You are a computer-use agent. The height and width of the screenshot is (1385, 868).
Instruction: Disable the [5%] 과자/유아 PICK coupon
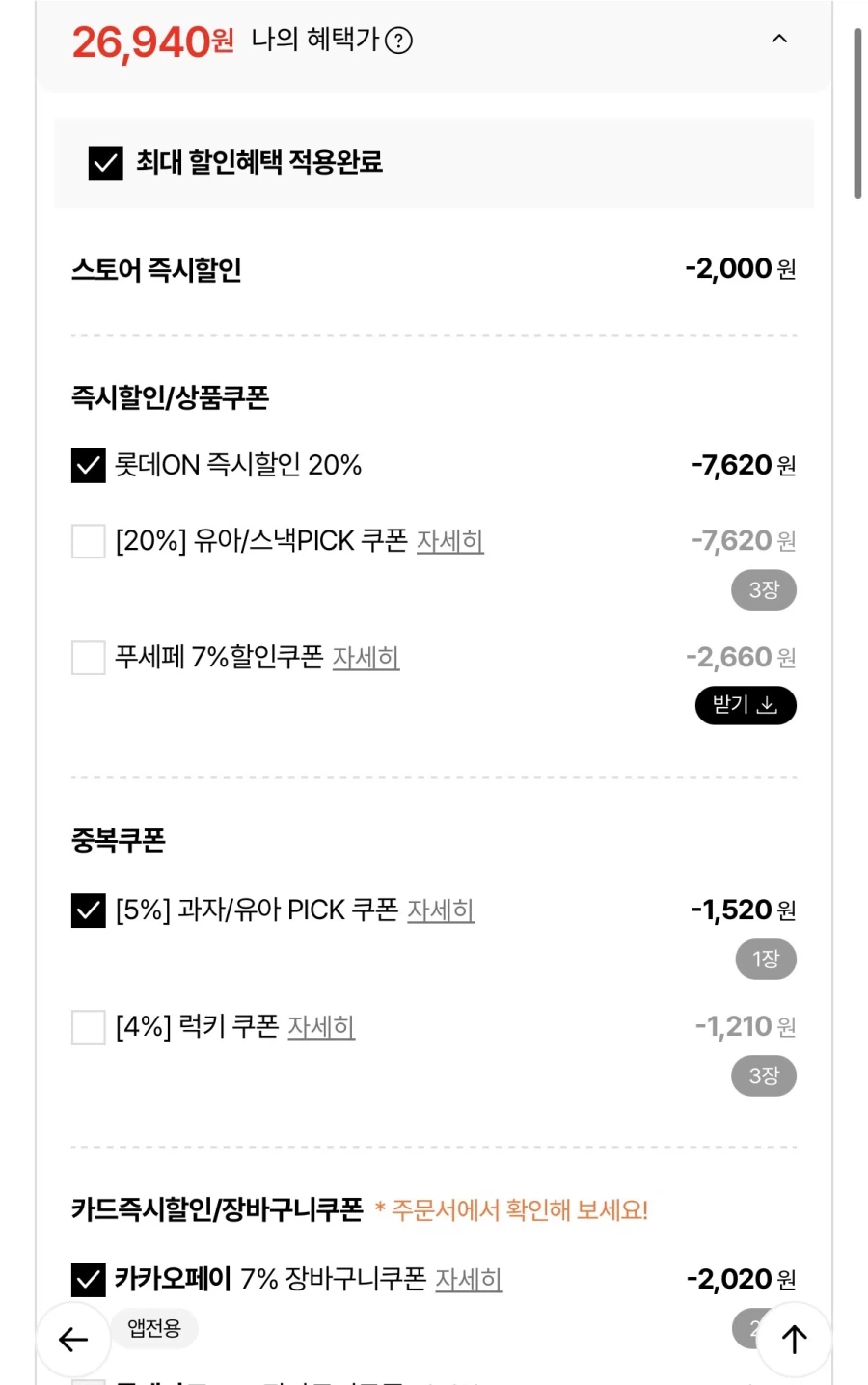click(x=88, y=910)
